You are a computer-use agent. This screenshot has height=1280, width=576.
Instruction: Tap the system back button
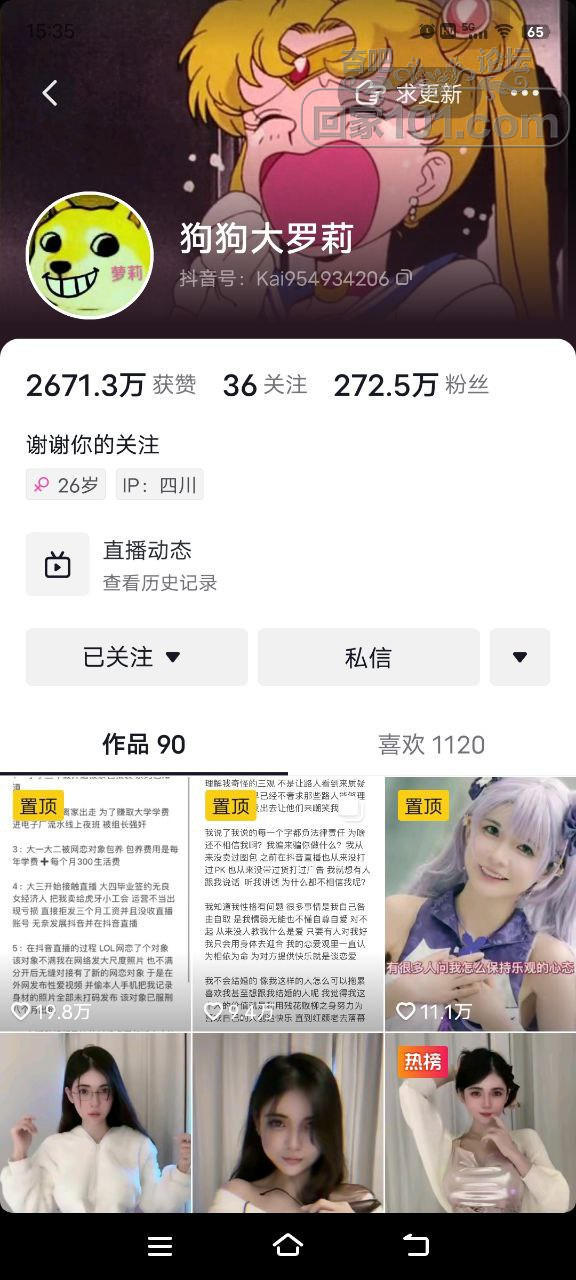[416, 1245]
